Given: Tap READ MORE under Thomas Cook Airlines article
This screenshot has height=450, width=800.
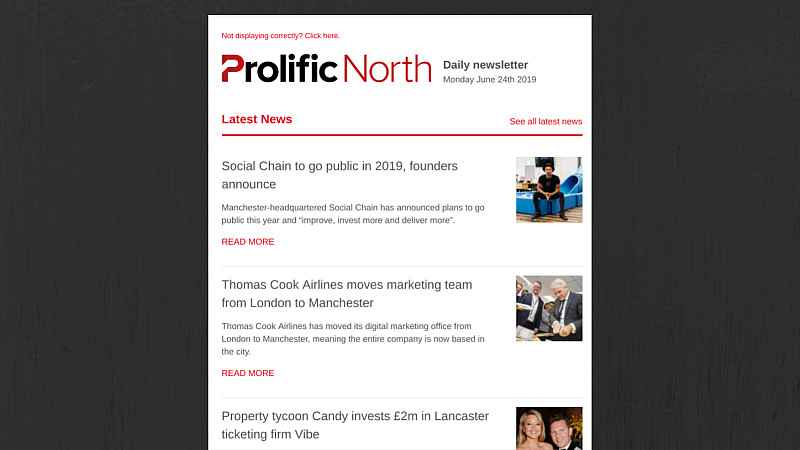Looking at the screenshot, I should (x=247, y=373).
